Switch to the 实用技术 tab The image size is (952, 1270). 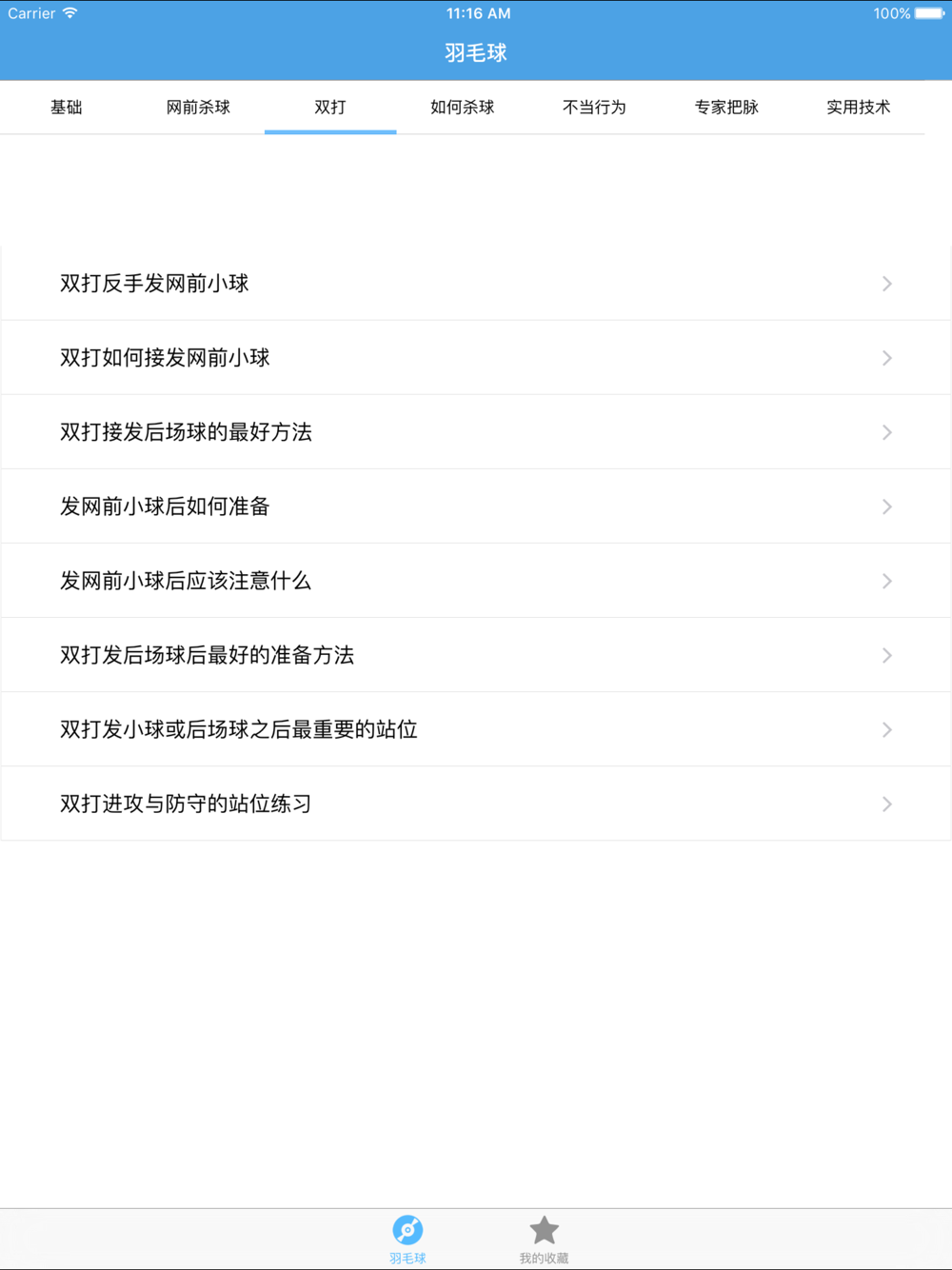point(859,108)
